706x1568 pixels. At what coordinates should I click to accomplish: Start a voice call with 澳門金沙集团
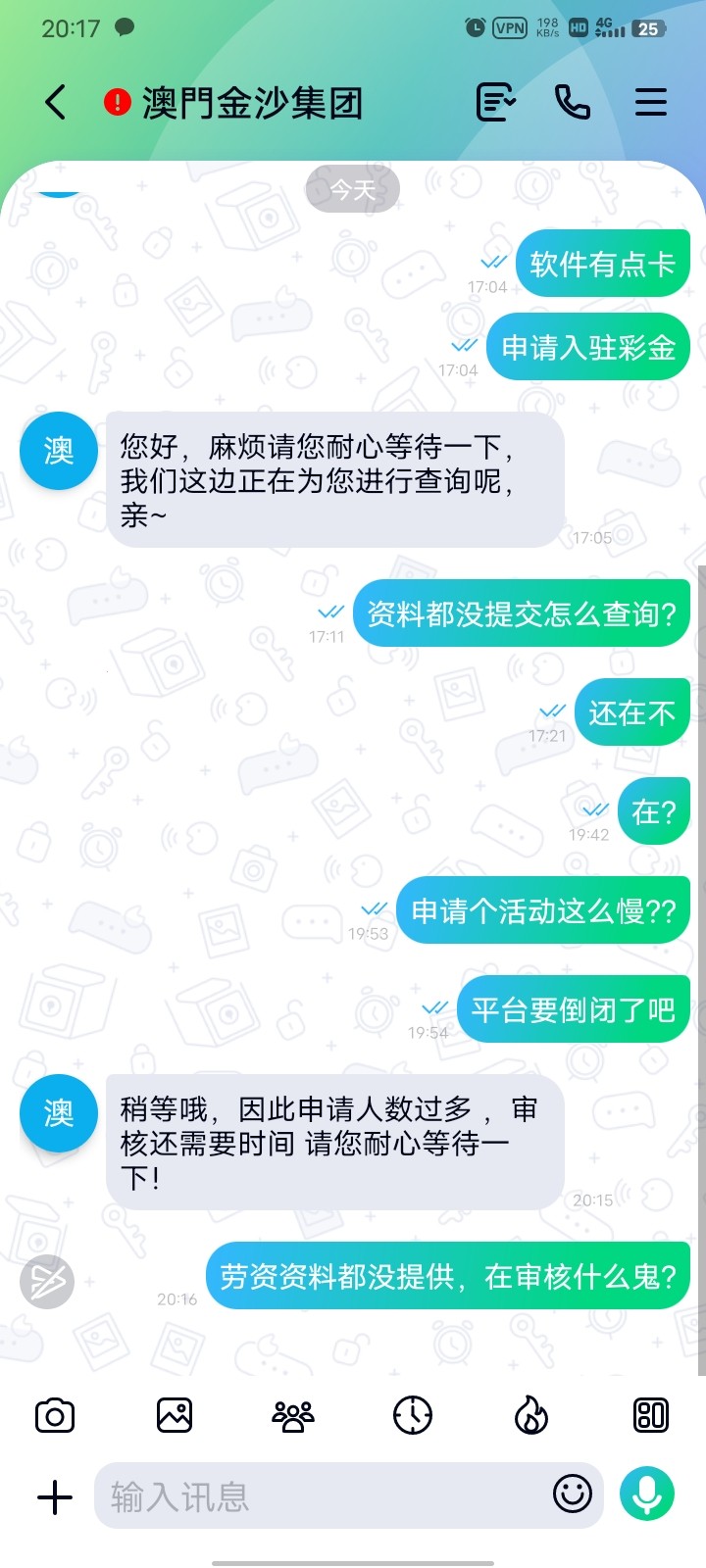(573, 102)
